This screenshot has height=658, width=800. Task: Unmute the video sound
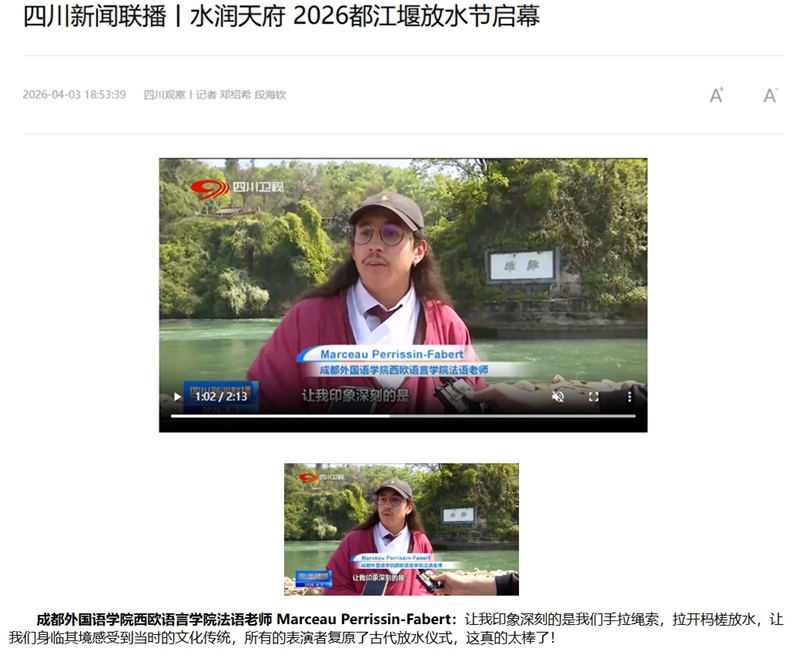pos(558,396)
